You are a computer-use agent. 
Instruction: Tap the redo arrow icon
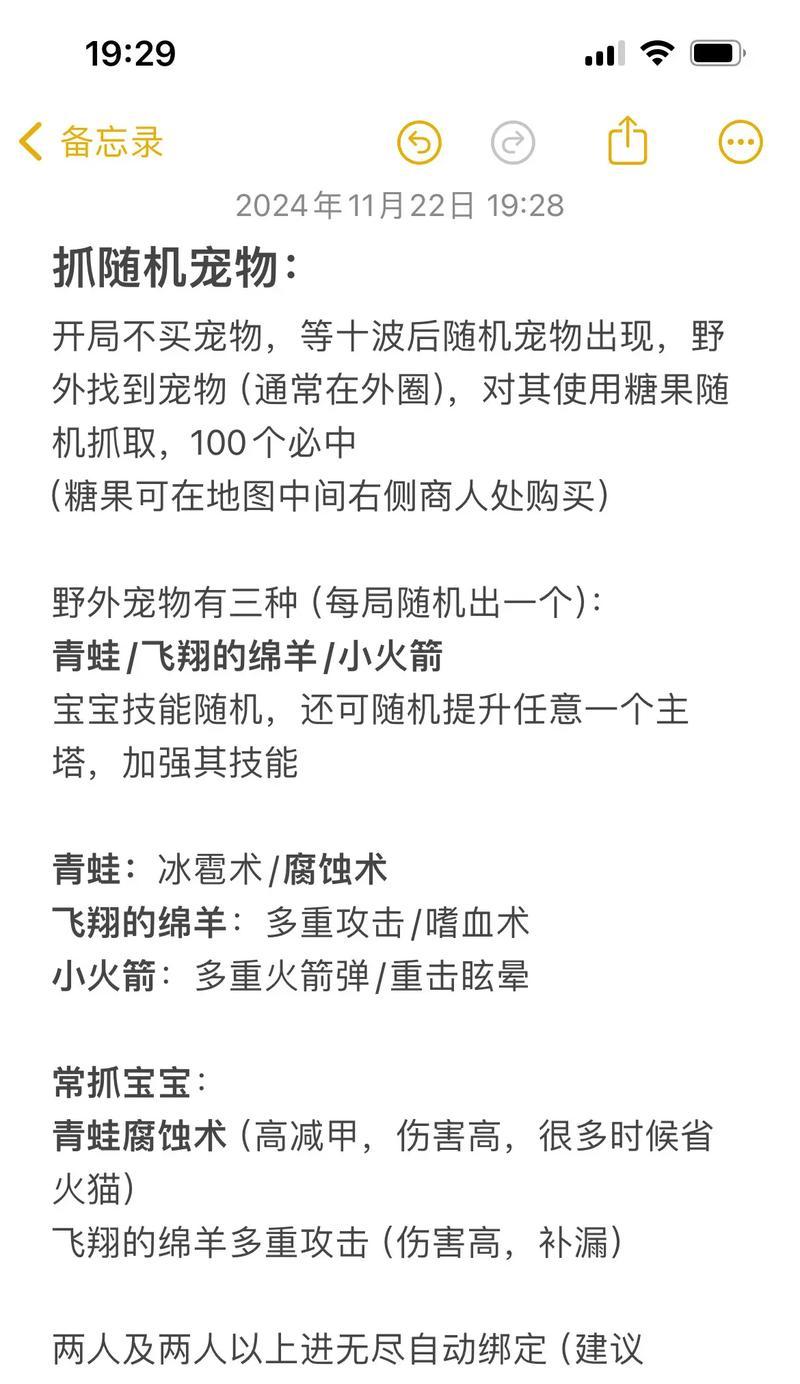coord(513,143)
